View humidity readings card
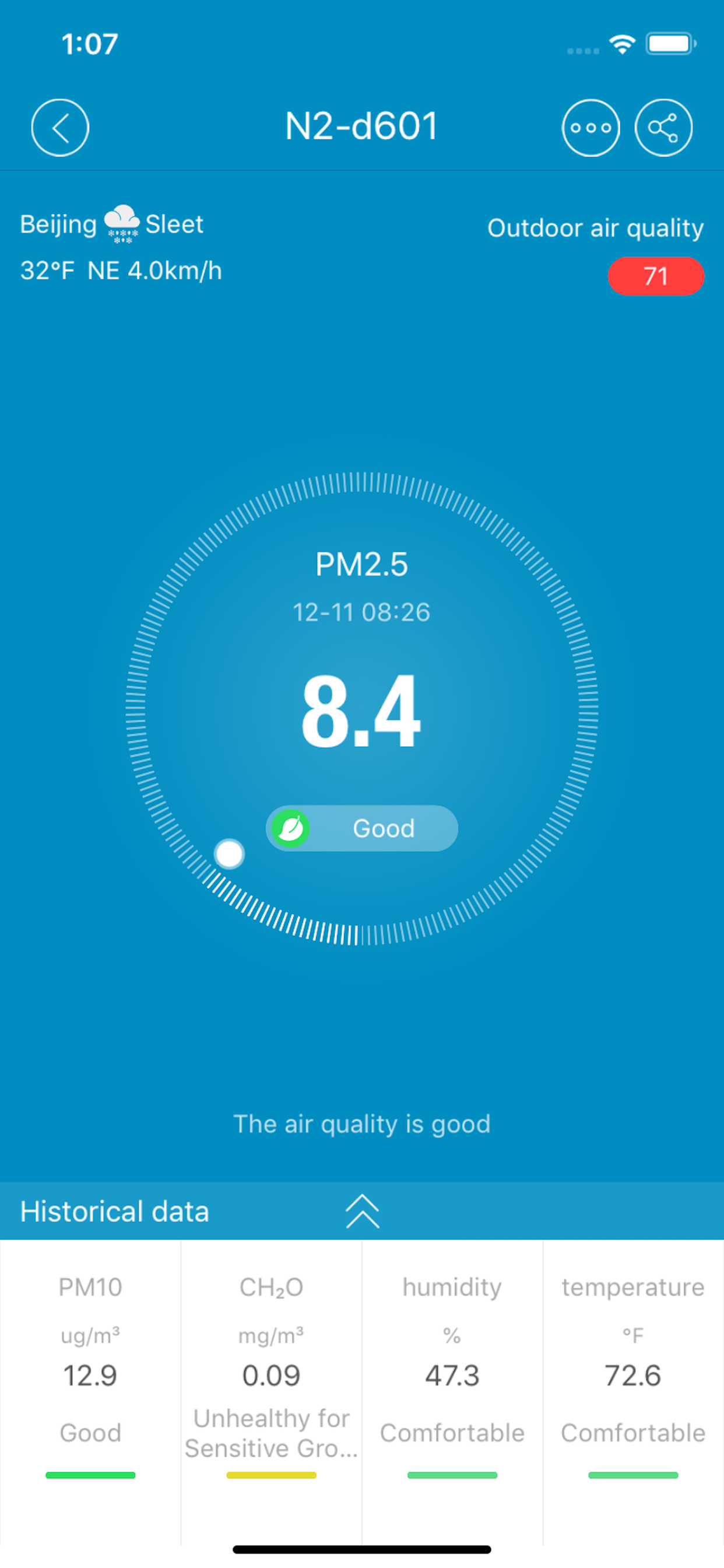 click(452, 1375)
